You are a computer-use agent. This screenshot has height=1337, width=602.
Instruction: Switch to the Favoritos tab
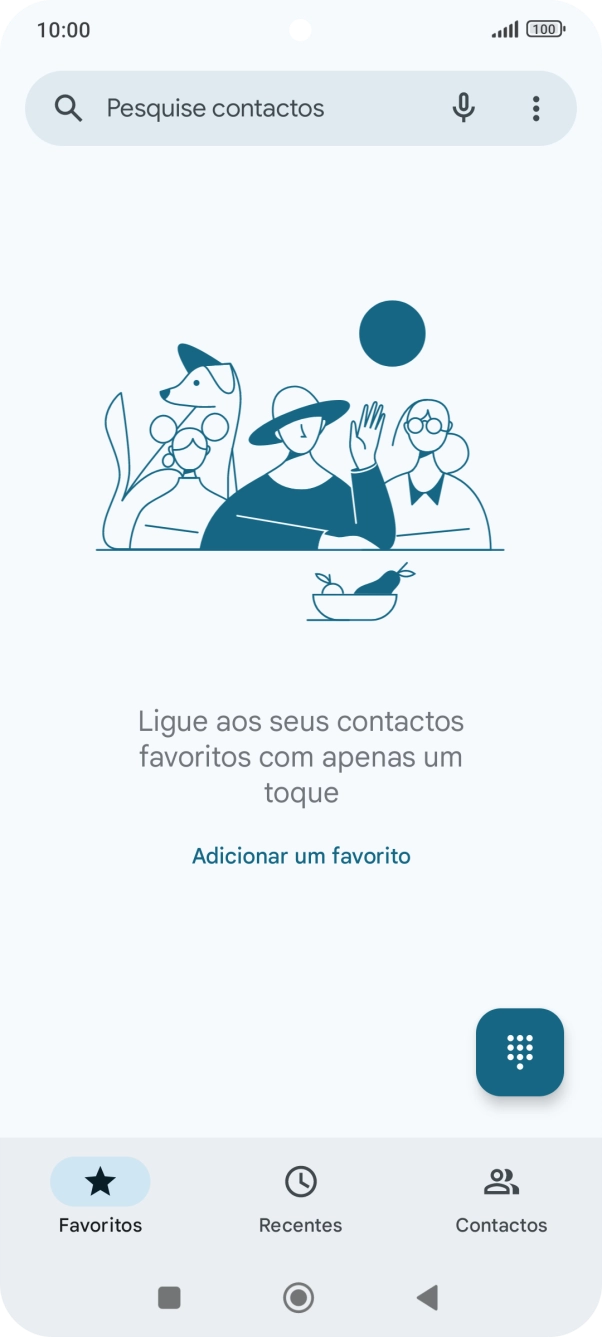pyautogui.click(x=100, y=1196)
